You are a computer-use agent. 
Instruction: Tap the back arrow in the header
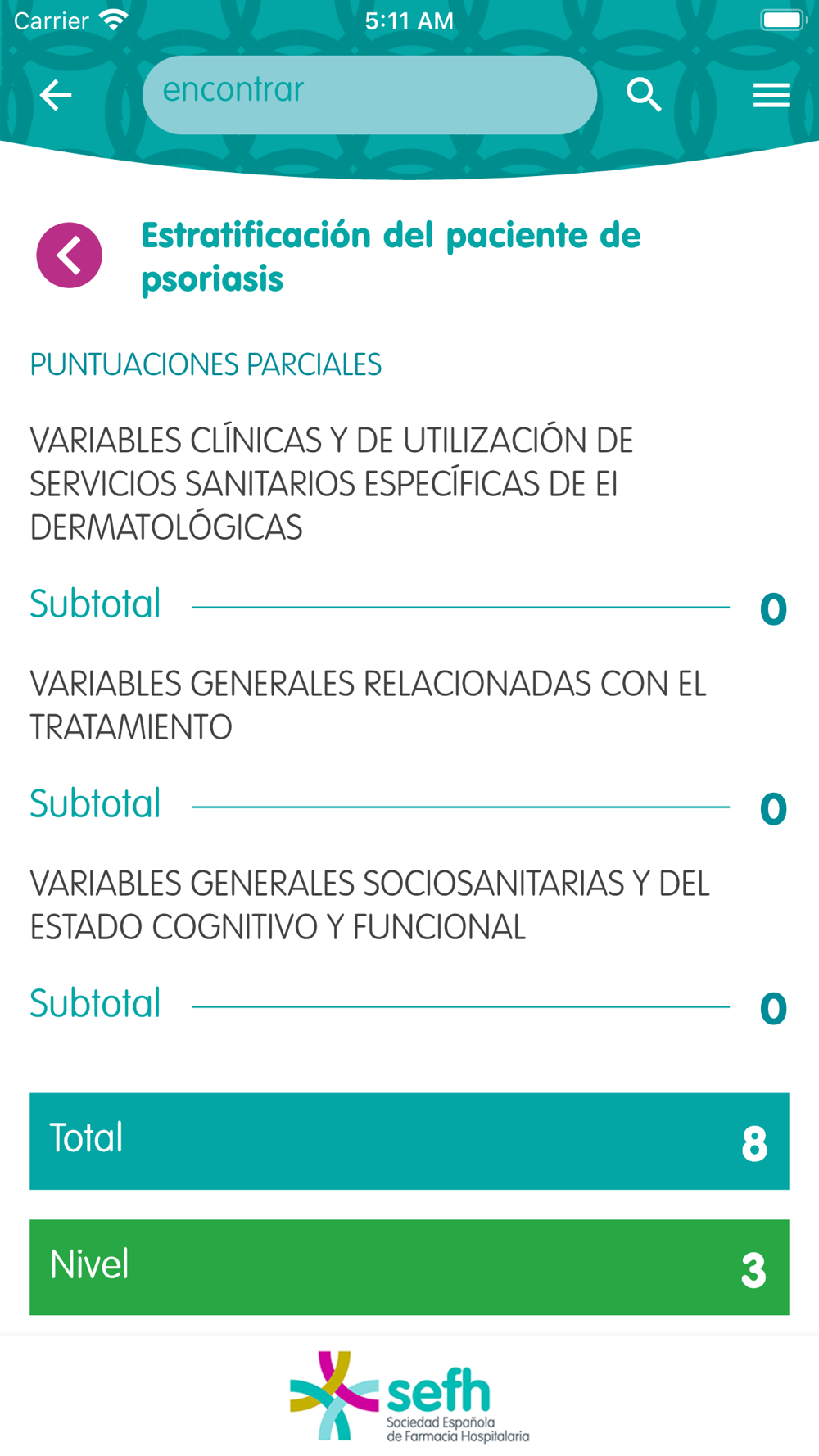click(56, 96)
